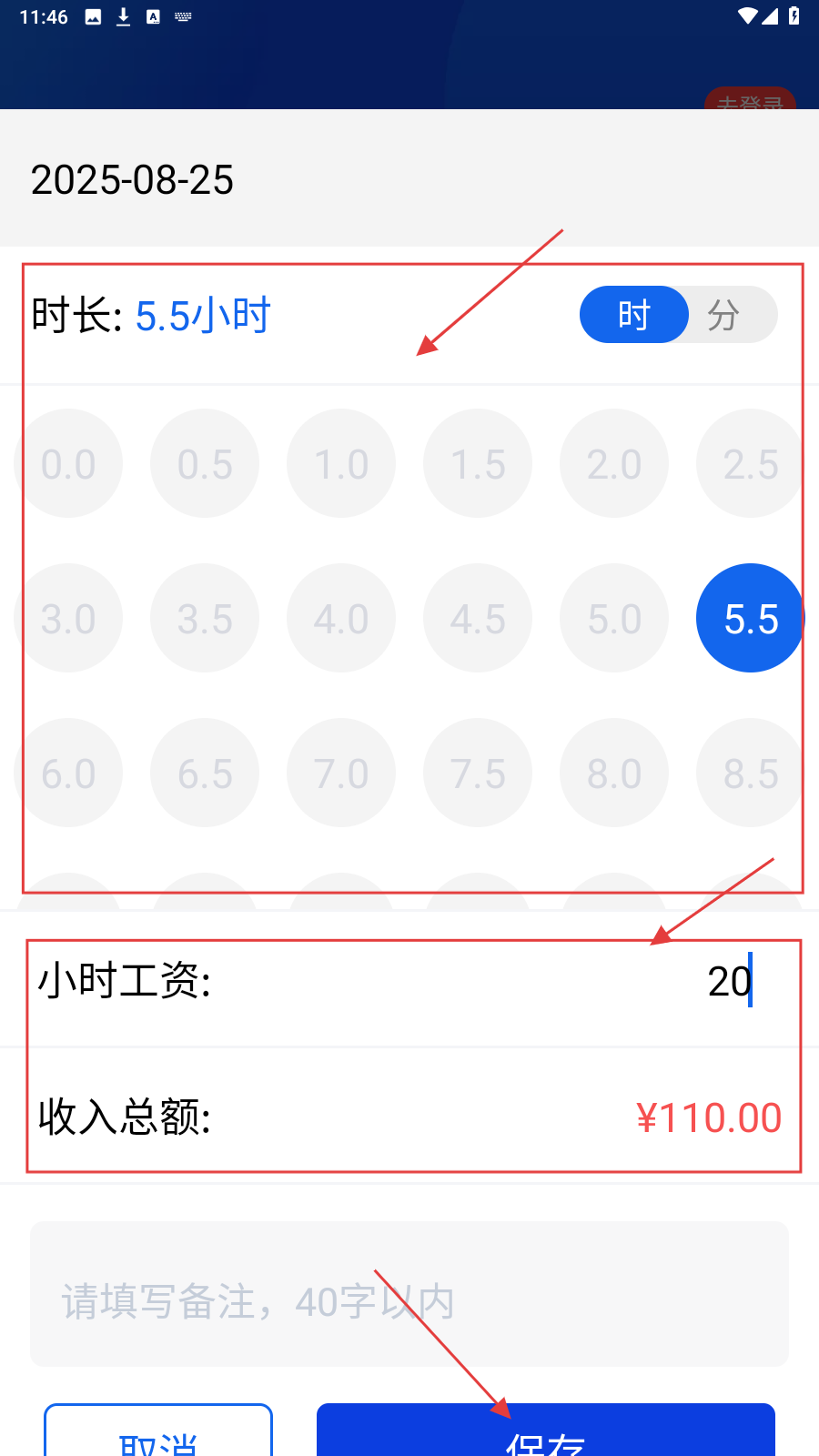Set duration to 4.5 hours
This screenshot has width=819, height=1456.
[478, 618]
